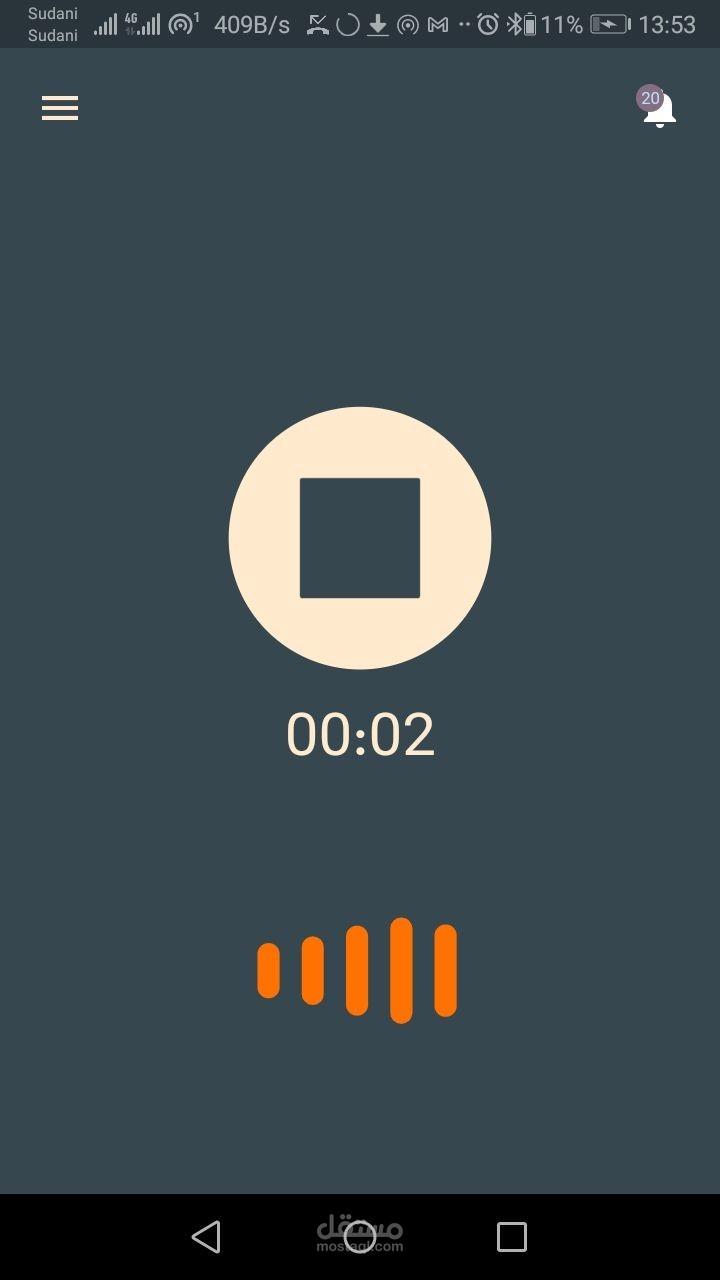Tap the 20 notification badge
The height and width of the screenshot is (1280, 720).
pos(650,97)
